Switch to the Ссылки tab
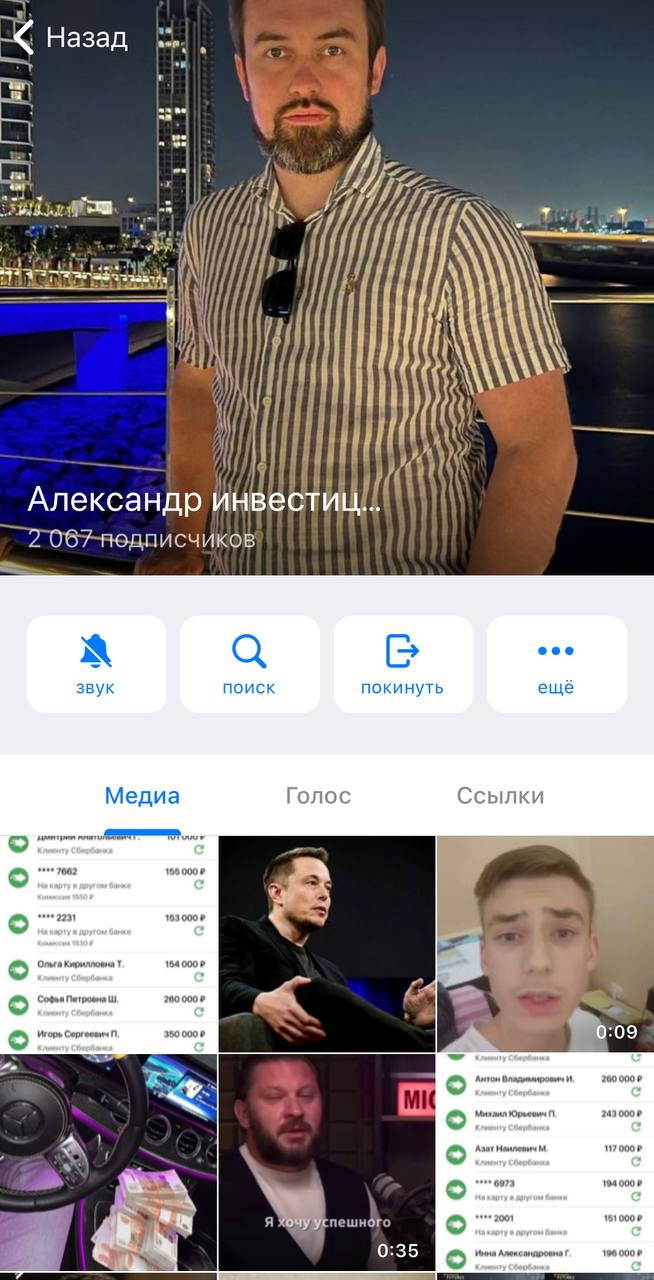This screenshot has height=1280, width=654. pos(500,796)
